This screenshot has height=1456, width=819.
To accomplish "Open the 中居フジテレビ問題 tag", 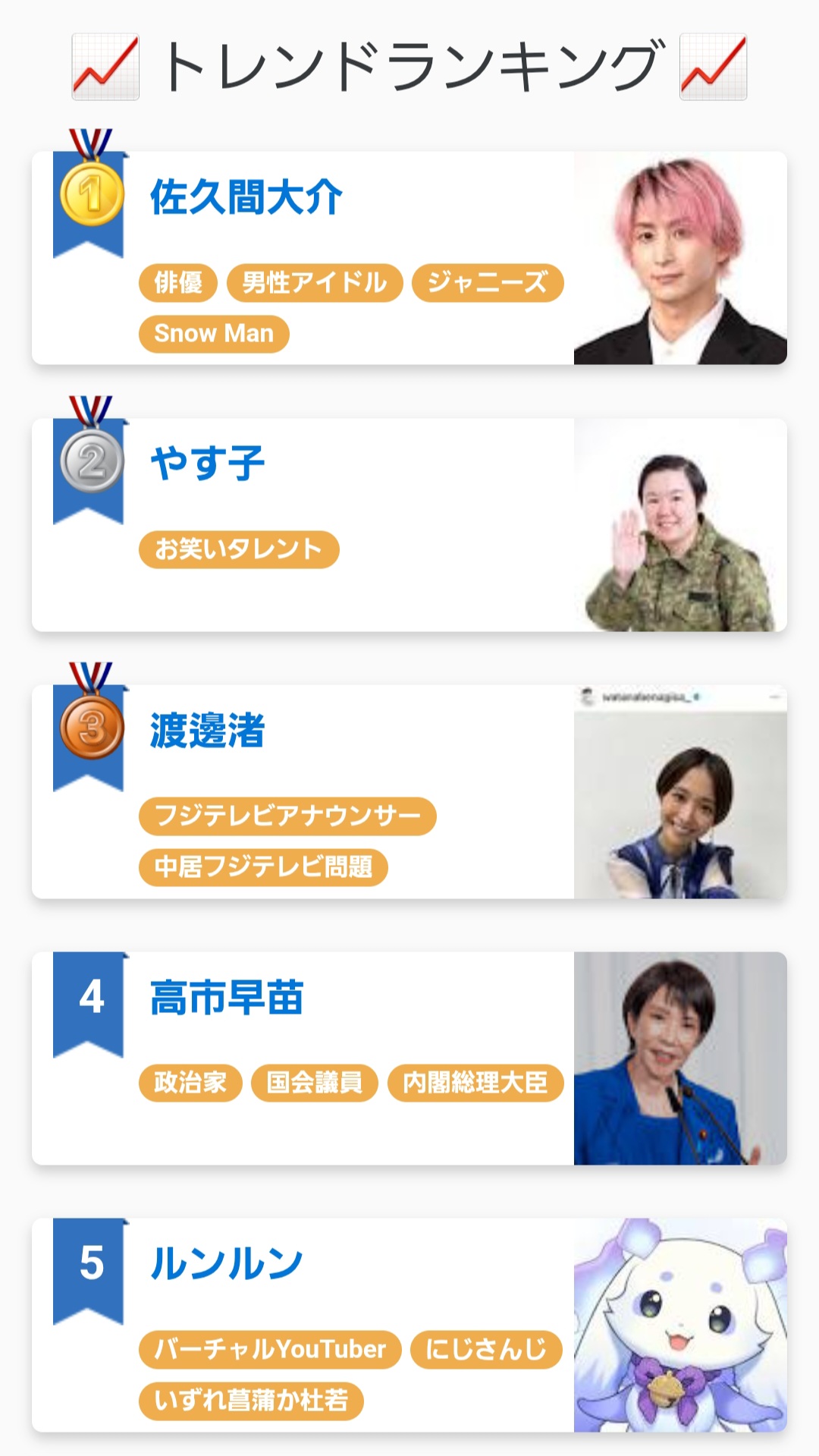I will pyautogui.click(x=263, y=867).
